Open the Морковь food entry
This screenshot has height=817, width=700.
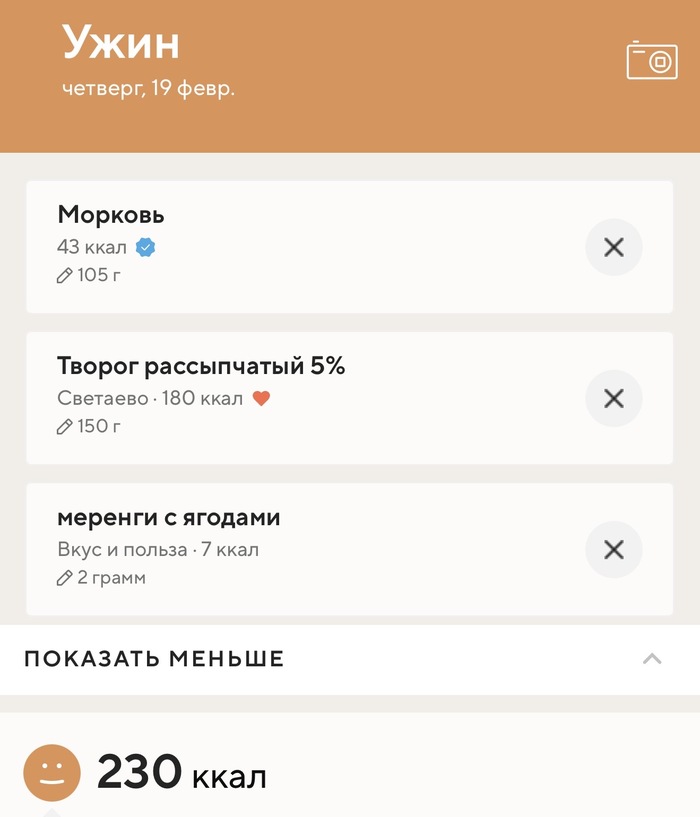pyautogui.click(x=300, y=247)
